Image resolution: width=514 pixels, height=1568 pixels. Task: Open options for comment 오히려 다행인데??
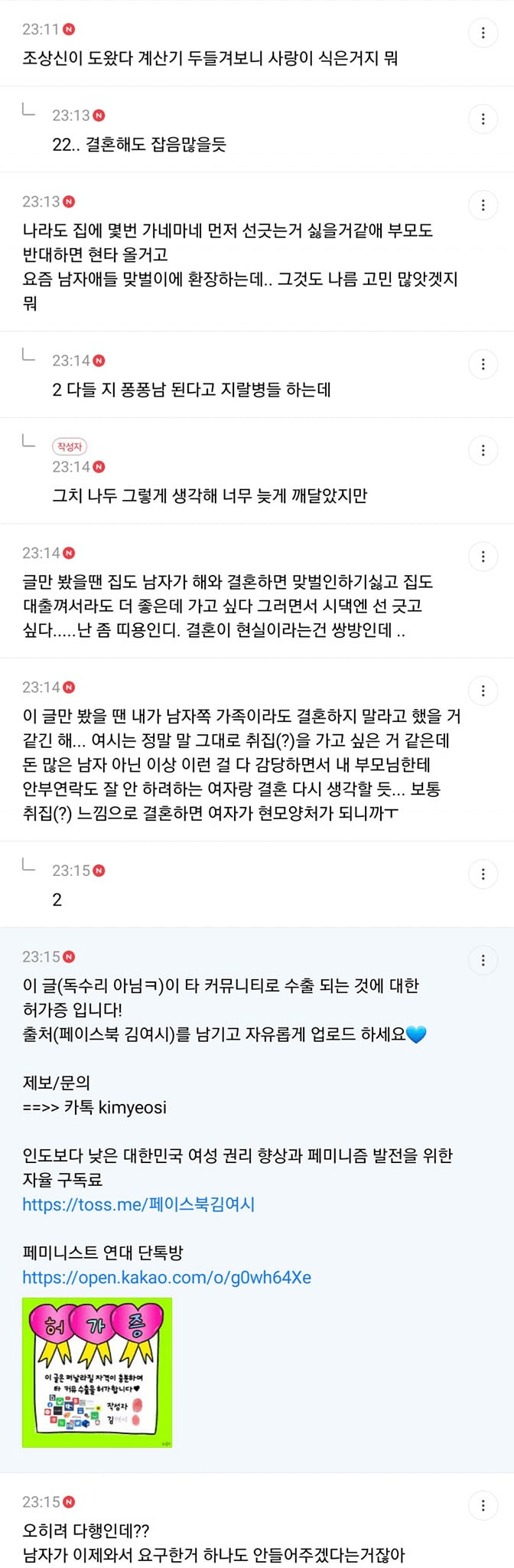click(483, 1505)
